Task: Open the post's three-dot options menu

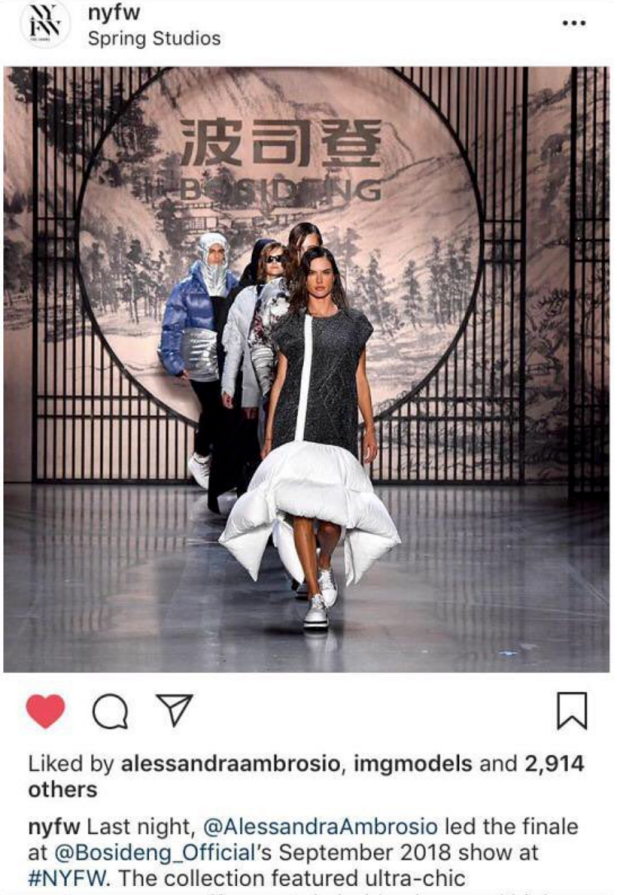Action: point(574,22)
